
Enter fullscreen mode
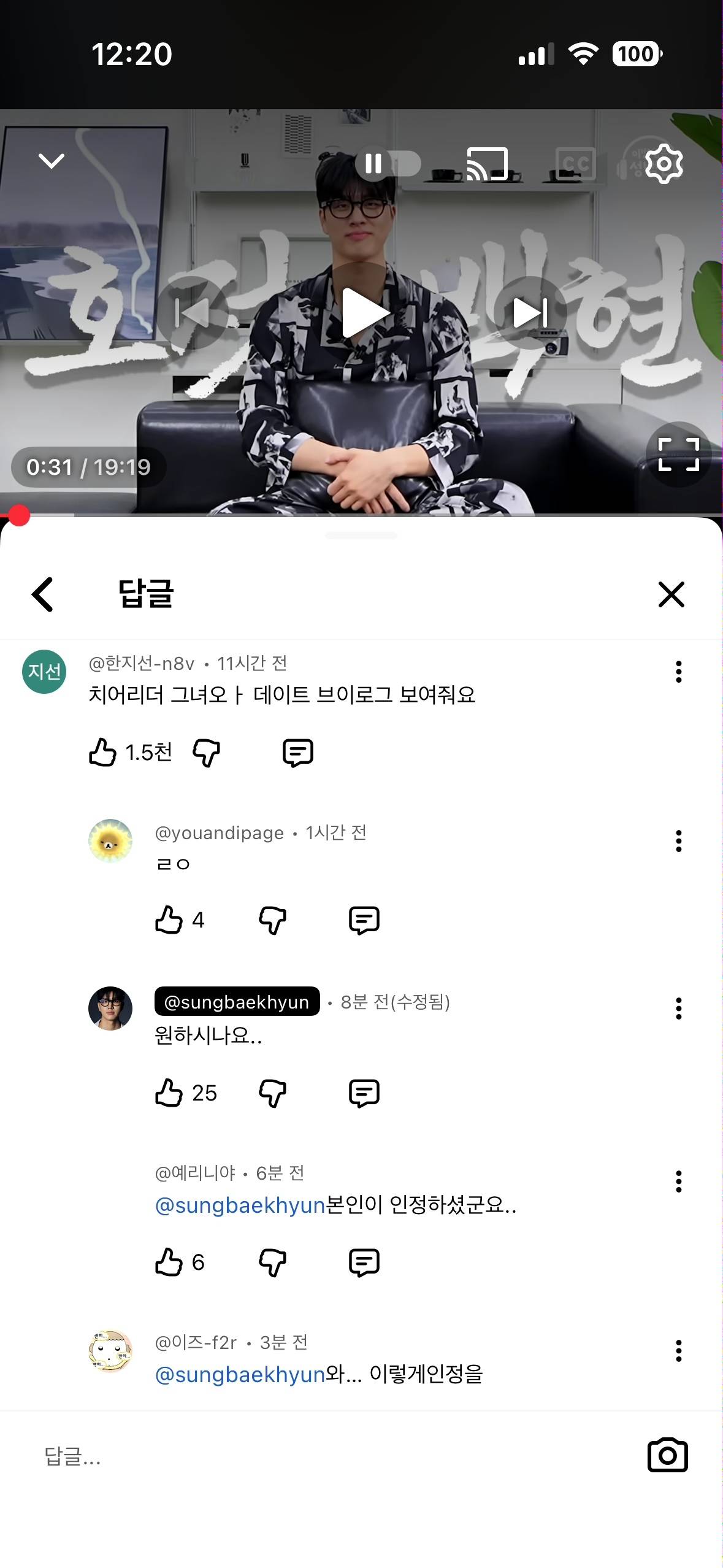[x=678, y=455]
